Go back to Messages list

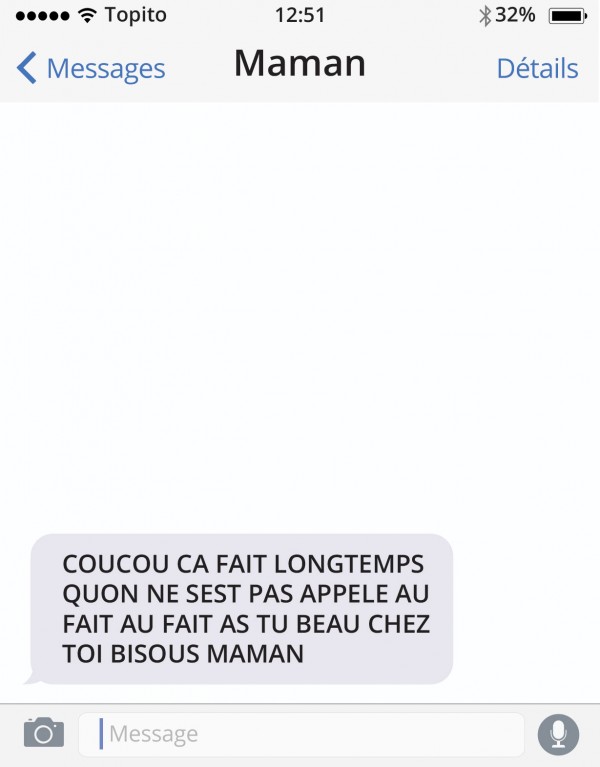tap(91, 68)
